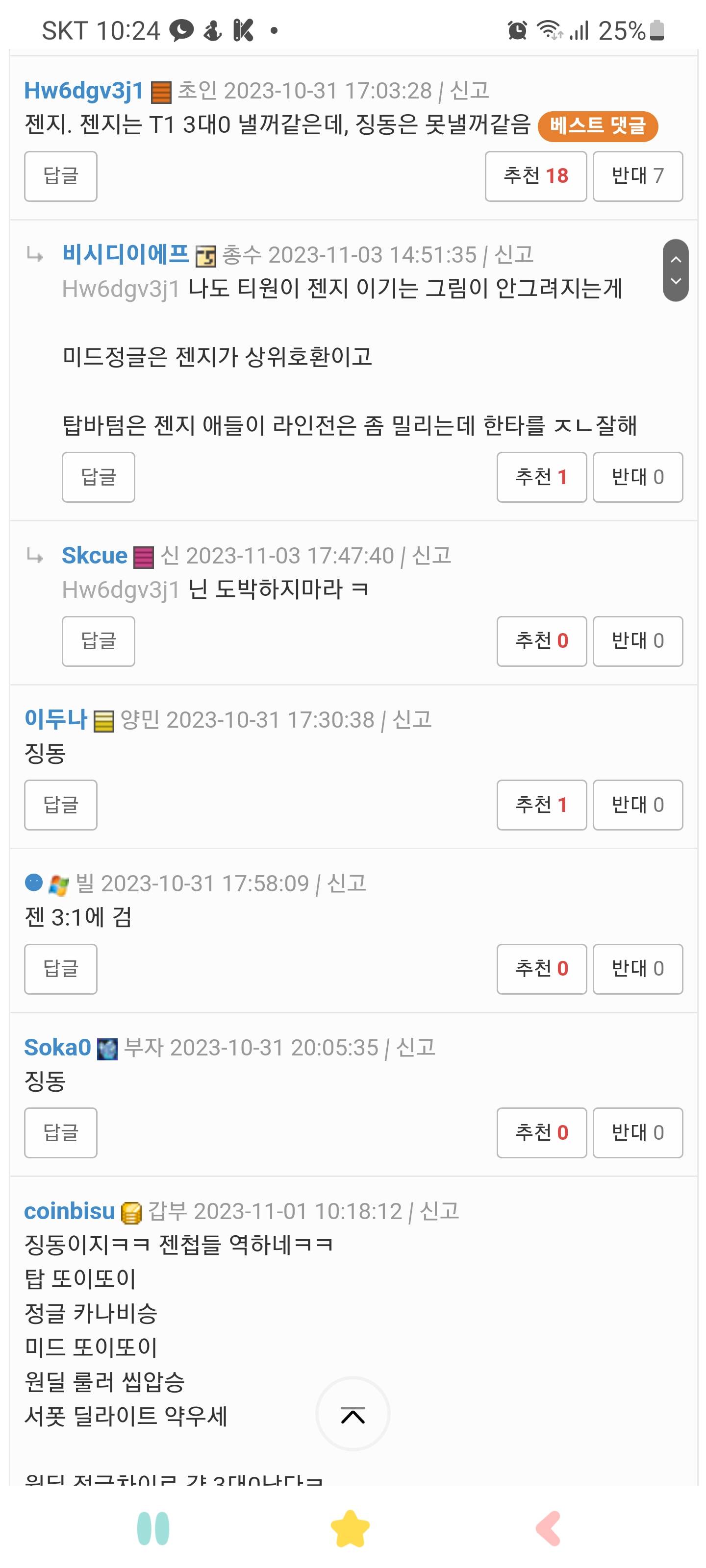Reply to the '젠 3:1에 검' comment
Screen dimensions: 706x1568
pyautogui.click(x=60, y=968)
